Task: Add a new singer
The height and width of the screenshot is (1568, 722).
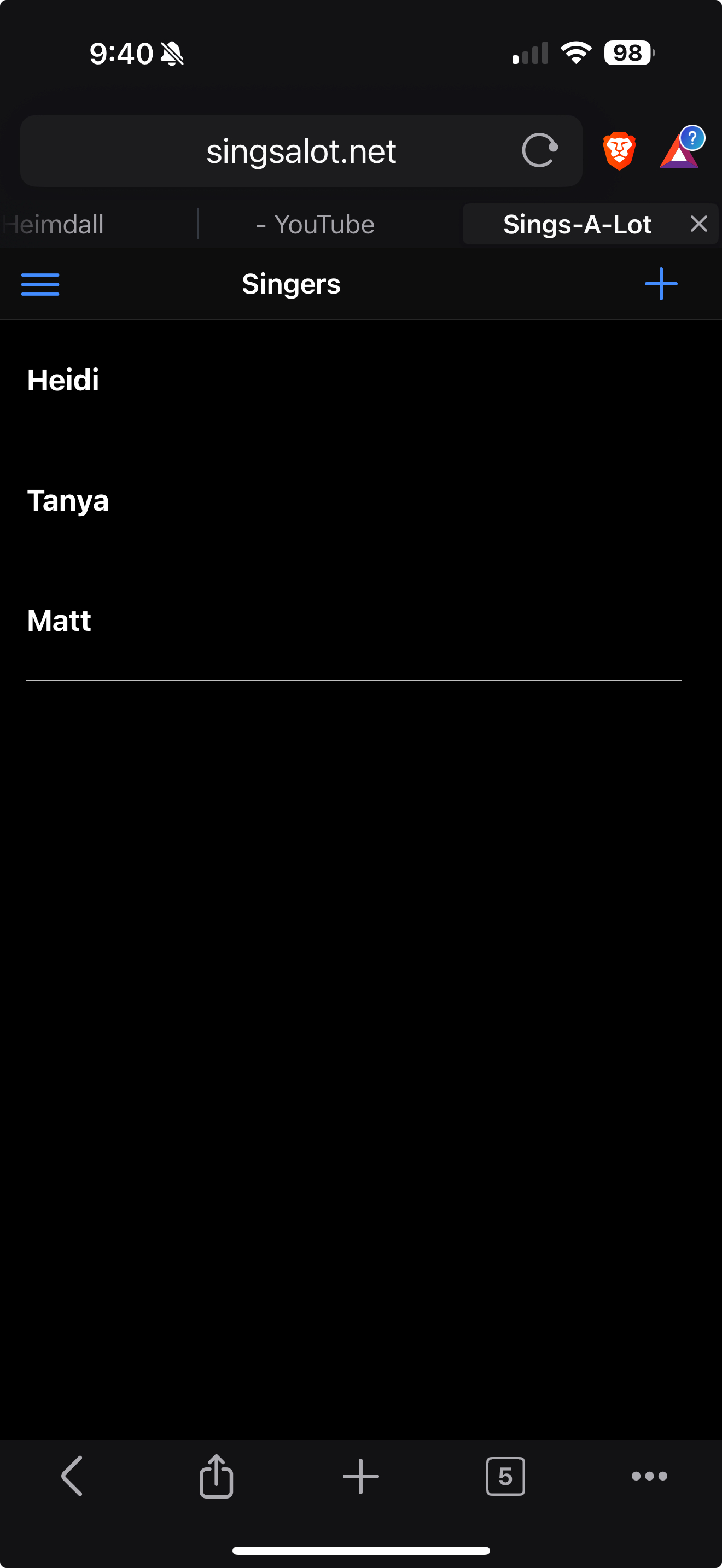Action: [x=661, y=284]
